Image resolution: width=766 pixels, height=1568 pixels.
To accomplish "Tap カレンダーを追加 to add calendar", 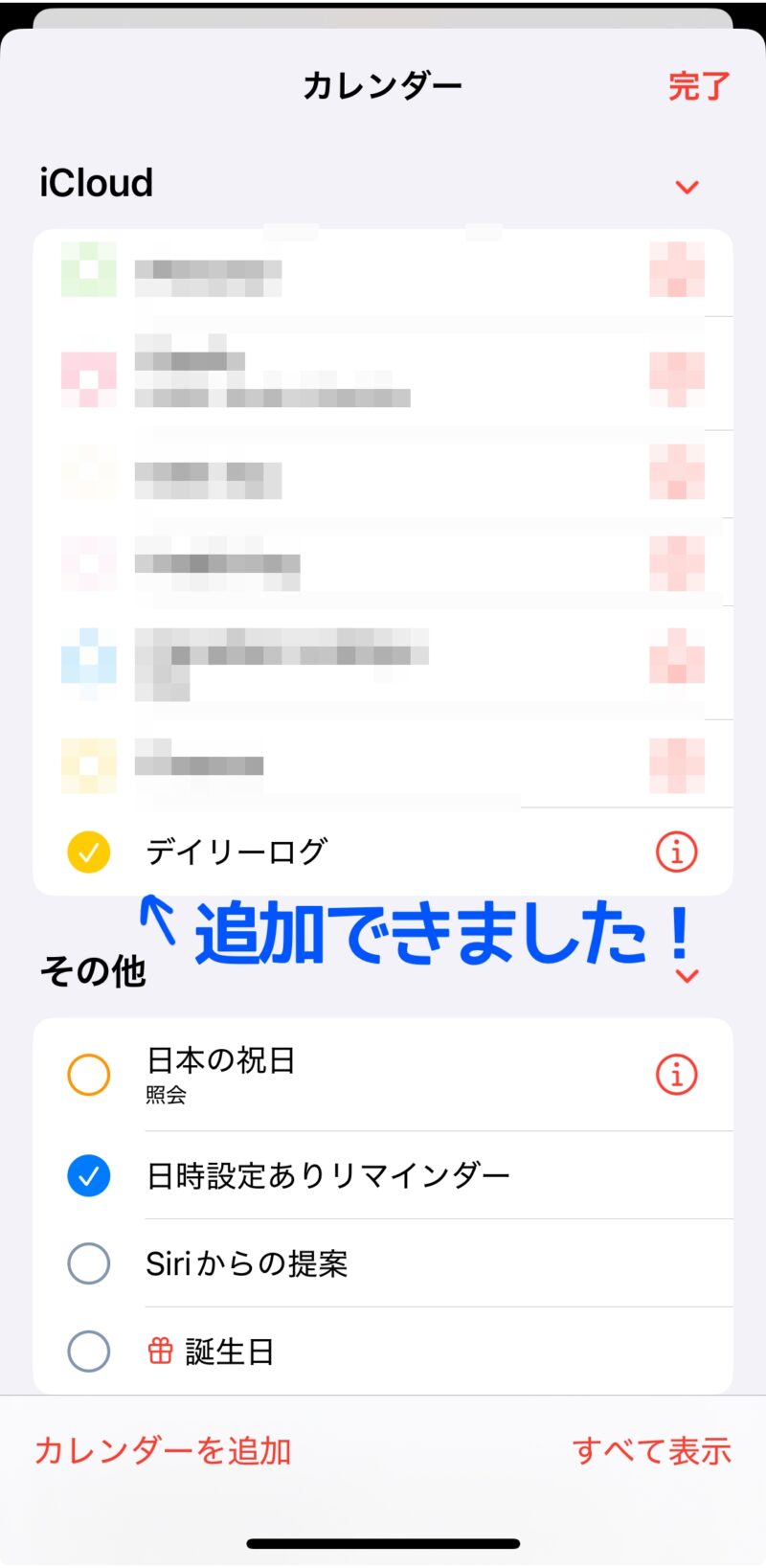I will click(x=163, y=1451).
